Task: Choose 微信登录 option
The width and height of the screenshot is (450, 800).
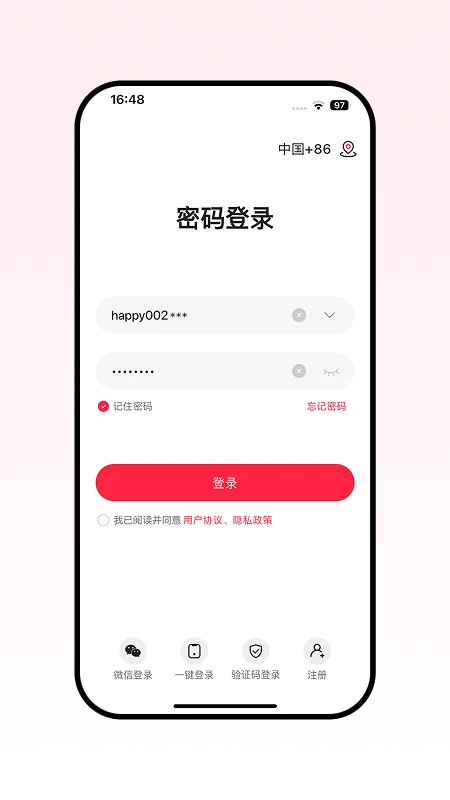Action: tap(133, 659)
